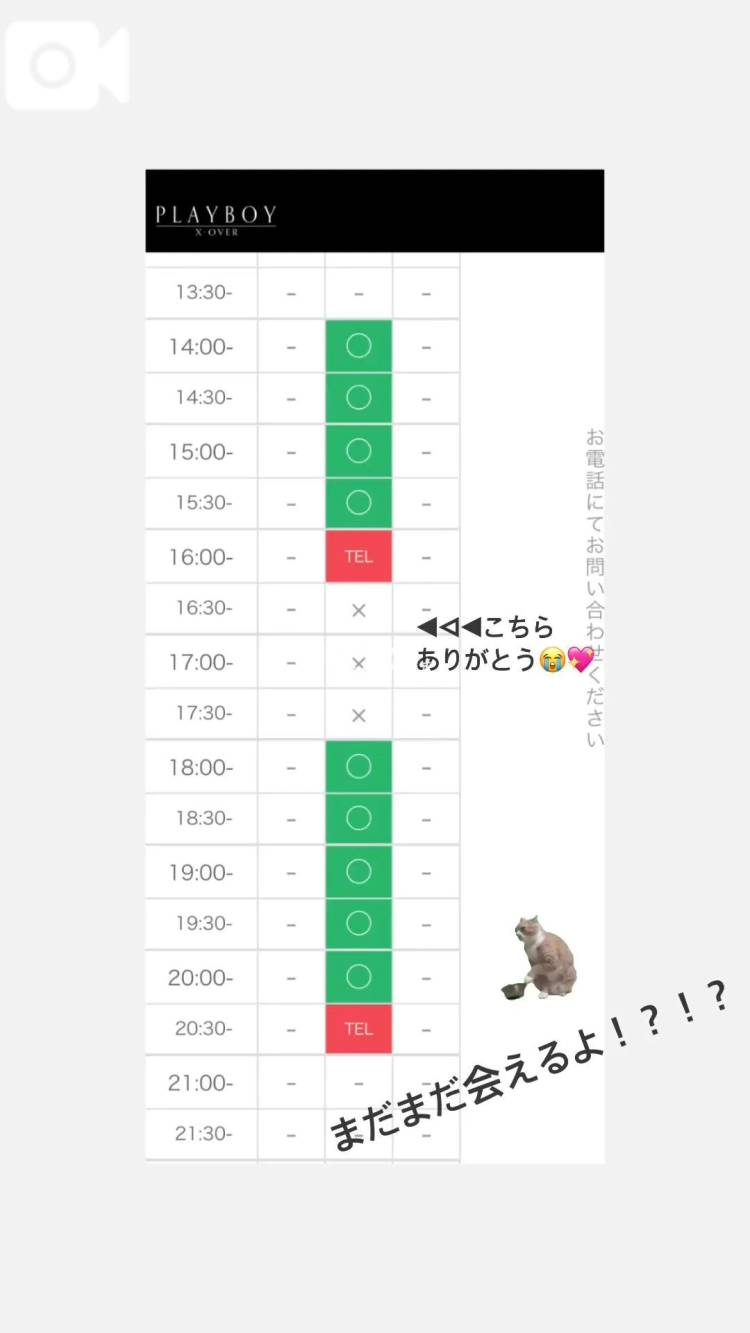The height and width of the screenshot is (1333, 750).
Task: Toggle the 20:00 availability circle
Action: pos(358,977)
